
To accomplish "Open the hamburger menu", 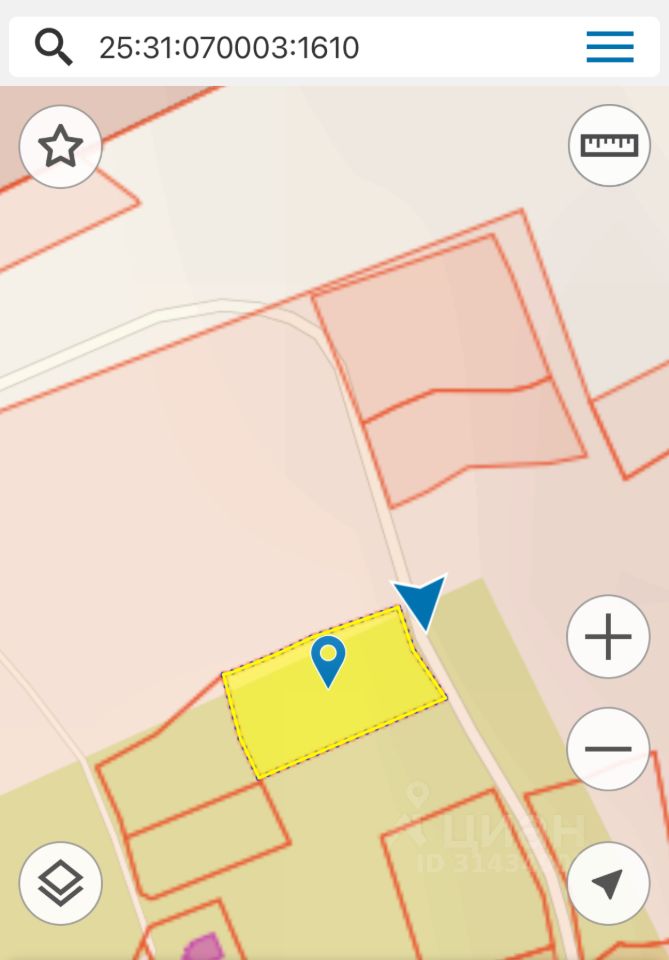I will pos(609,47).
